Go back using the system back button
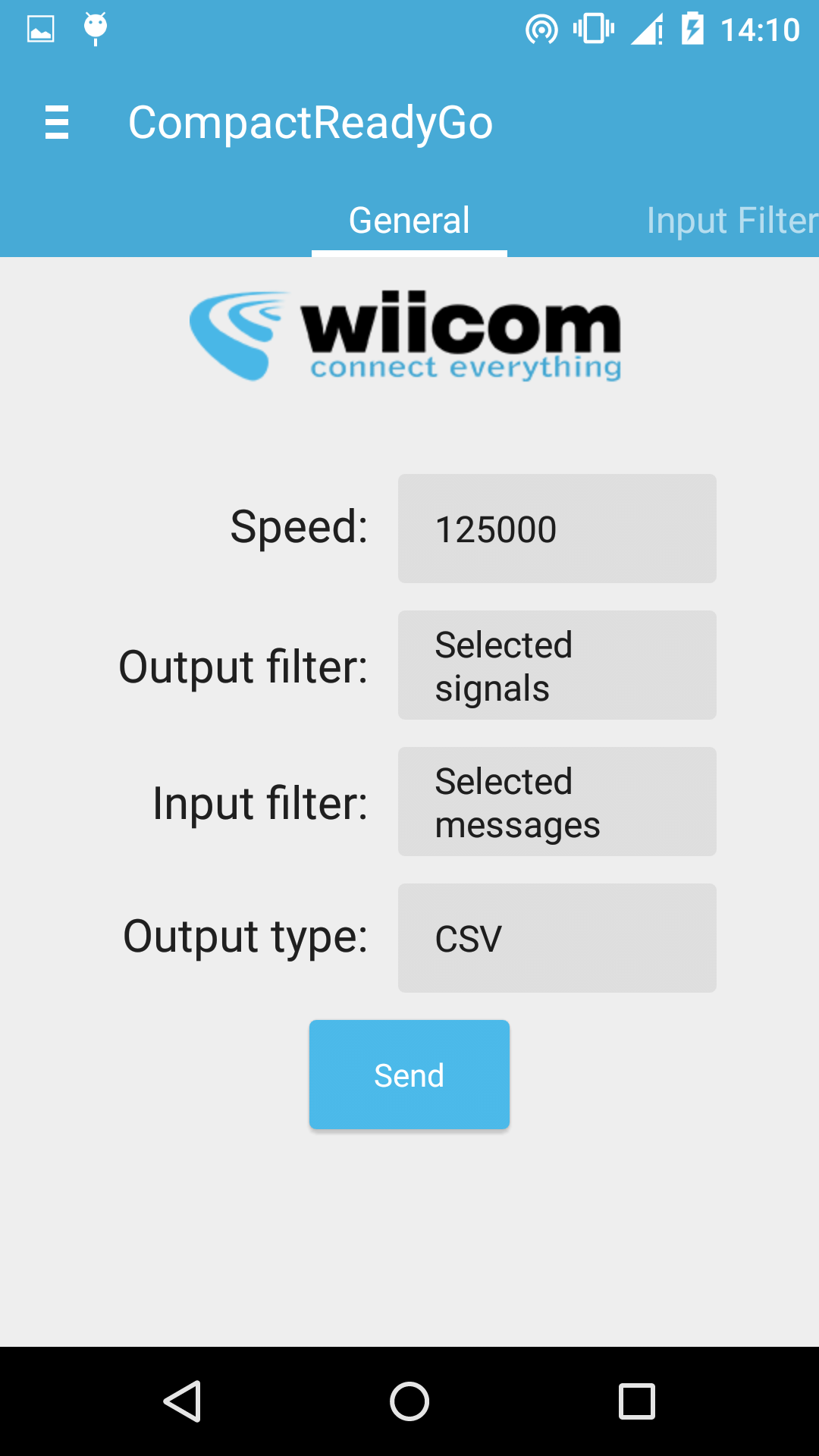This screenshot has height=1456, width=819. click(x=182, y=1401)
